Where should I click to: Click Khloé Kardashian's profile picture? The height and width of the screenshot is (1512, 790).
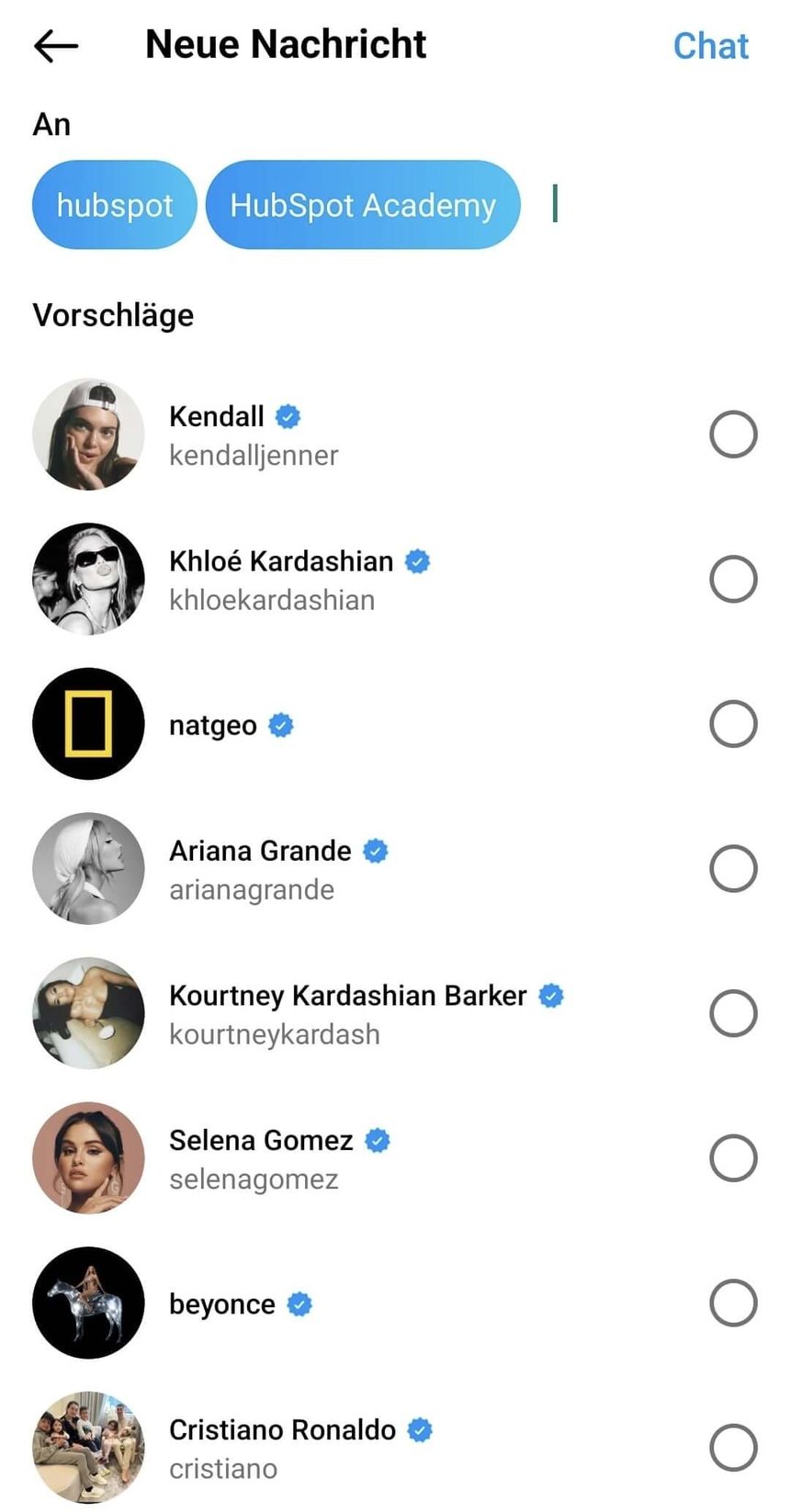(x=87, y=579)
